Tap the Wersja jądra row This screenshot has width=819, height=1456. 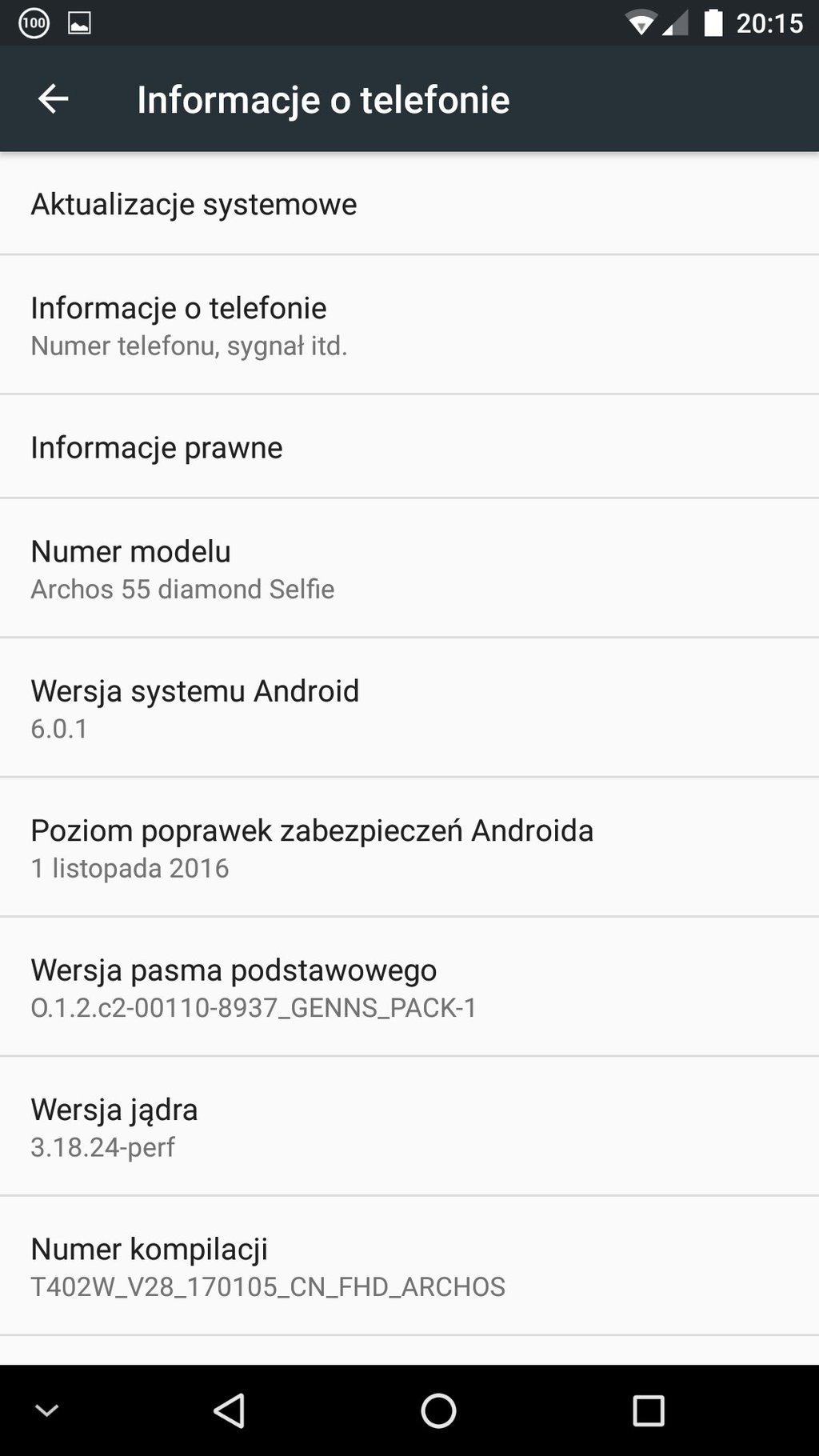(409, 1126)
